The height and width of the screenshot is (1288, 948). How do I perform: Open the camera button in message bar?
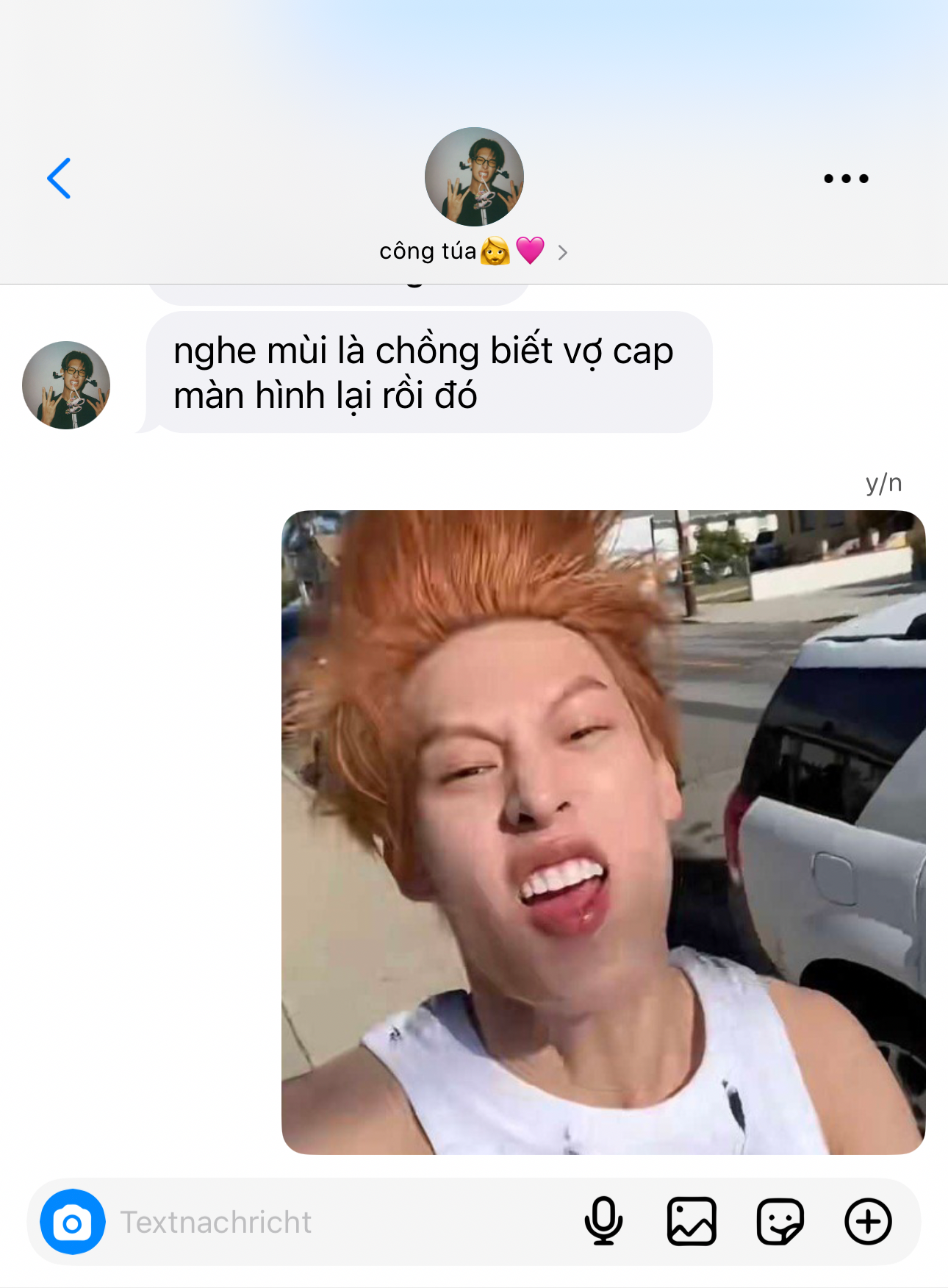(x=72, y=1222)
